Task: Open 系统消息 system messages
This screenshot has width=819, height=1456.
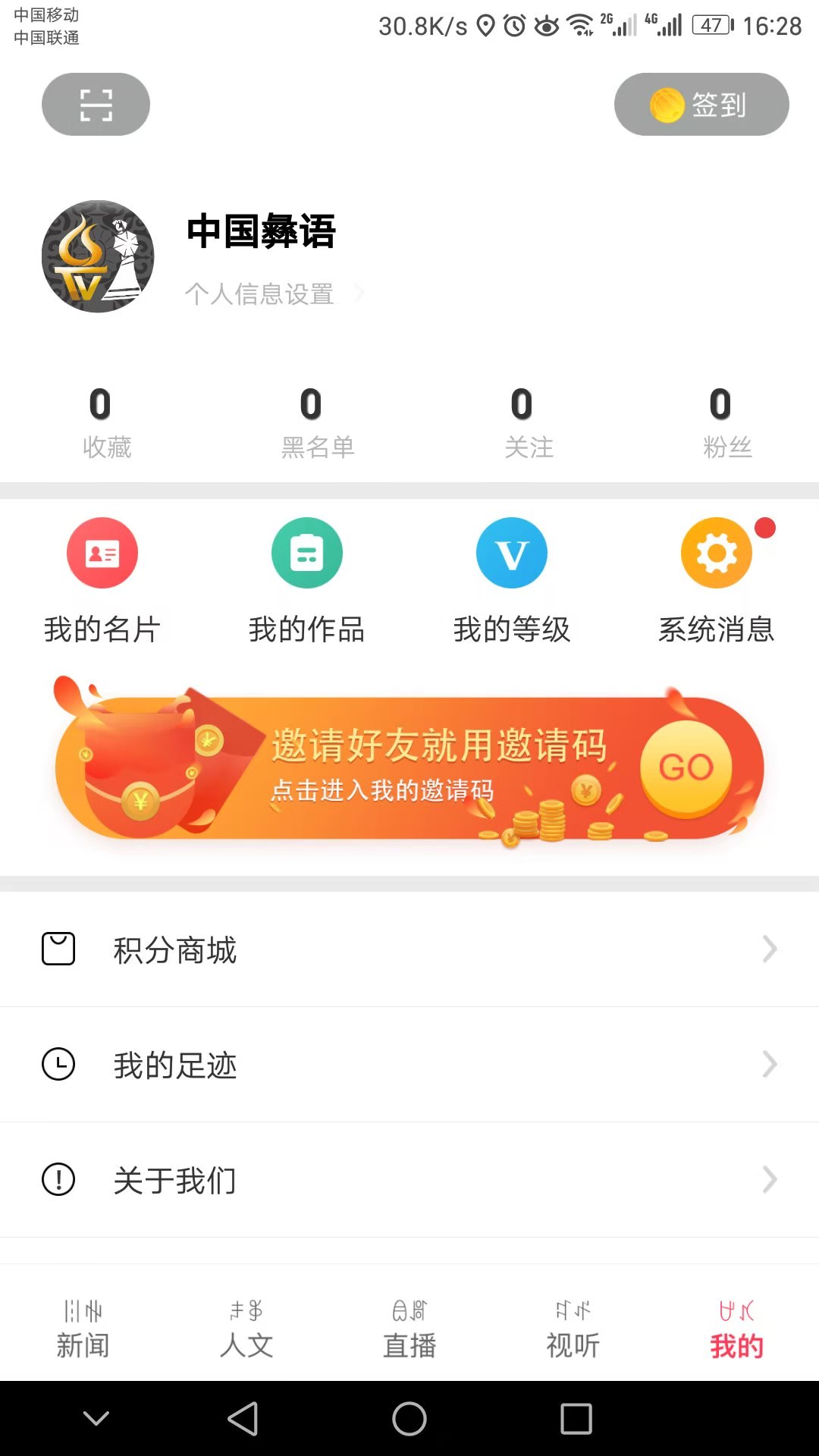Action: click(x=716, y=553)
